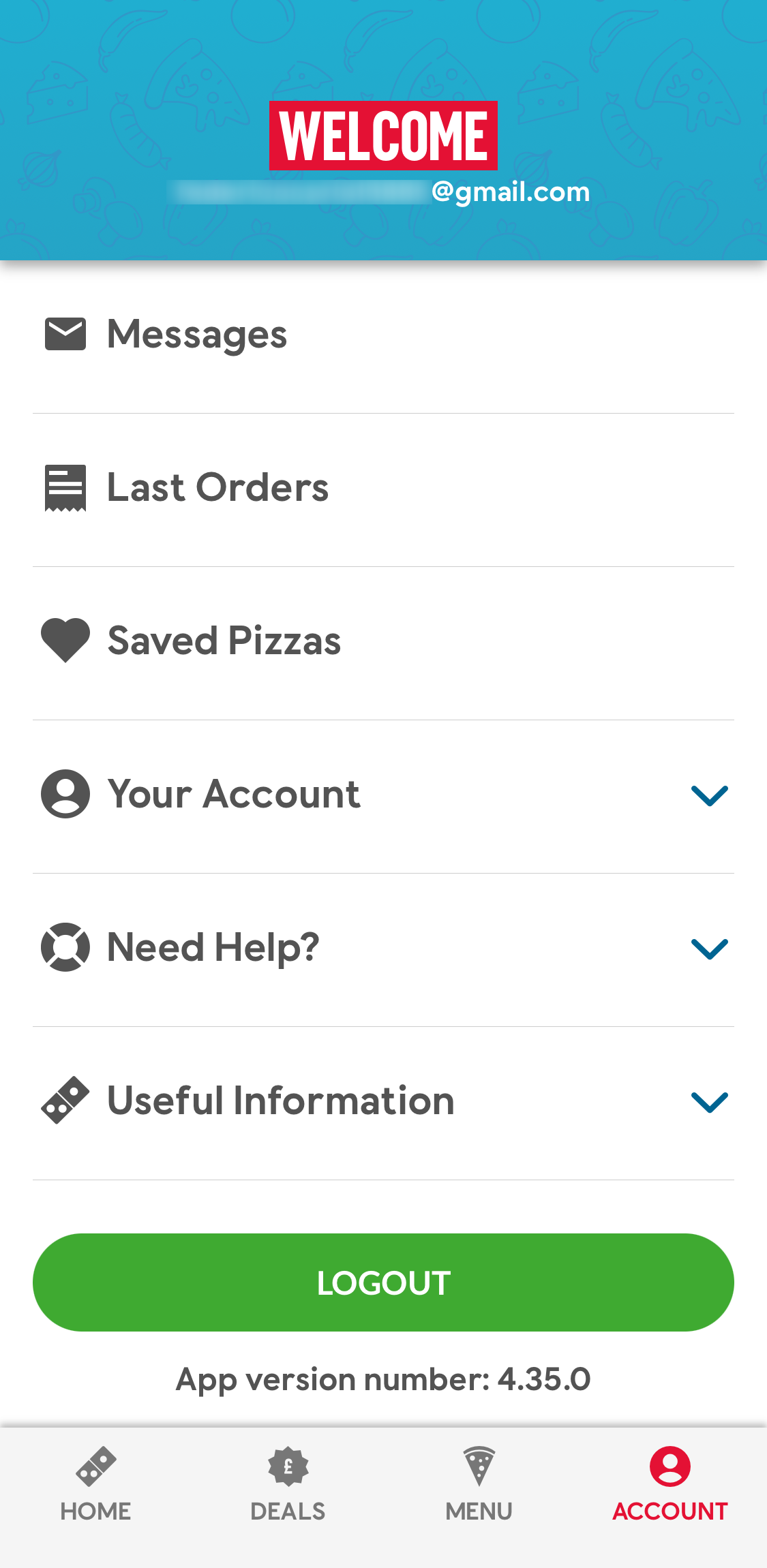Open the Messages envelope icon

[x=65, y=333]
